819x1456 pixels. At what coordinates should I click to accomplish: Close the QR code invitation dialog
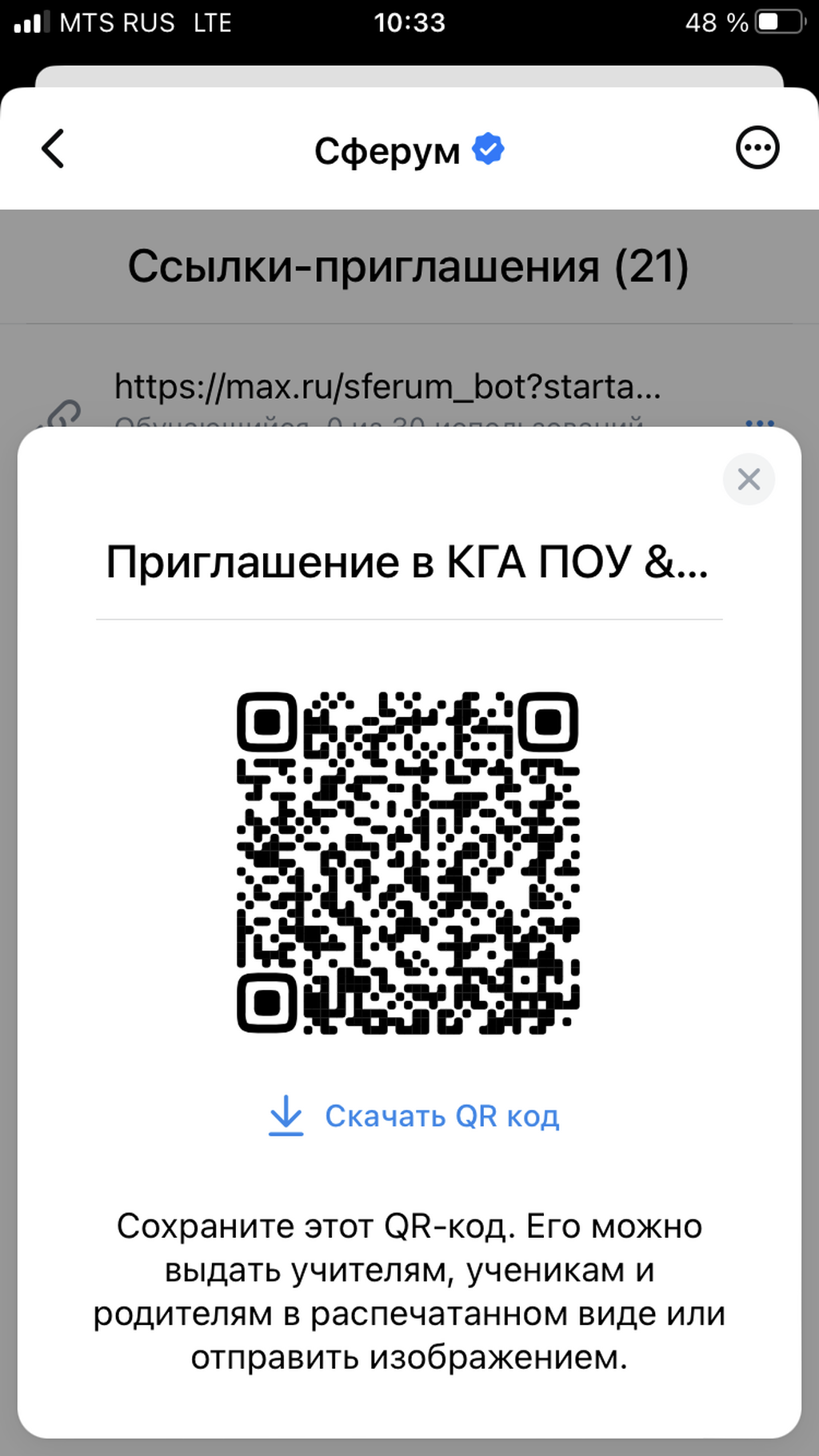coord(749,479)
